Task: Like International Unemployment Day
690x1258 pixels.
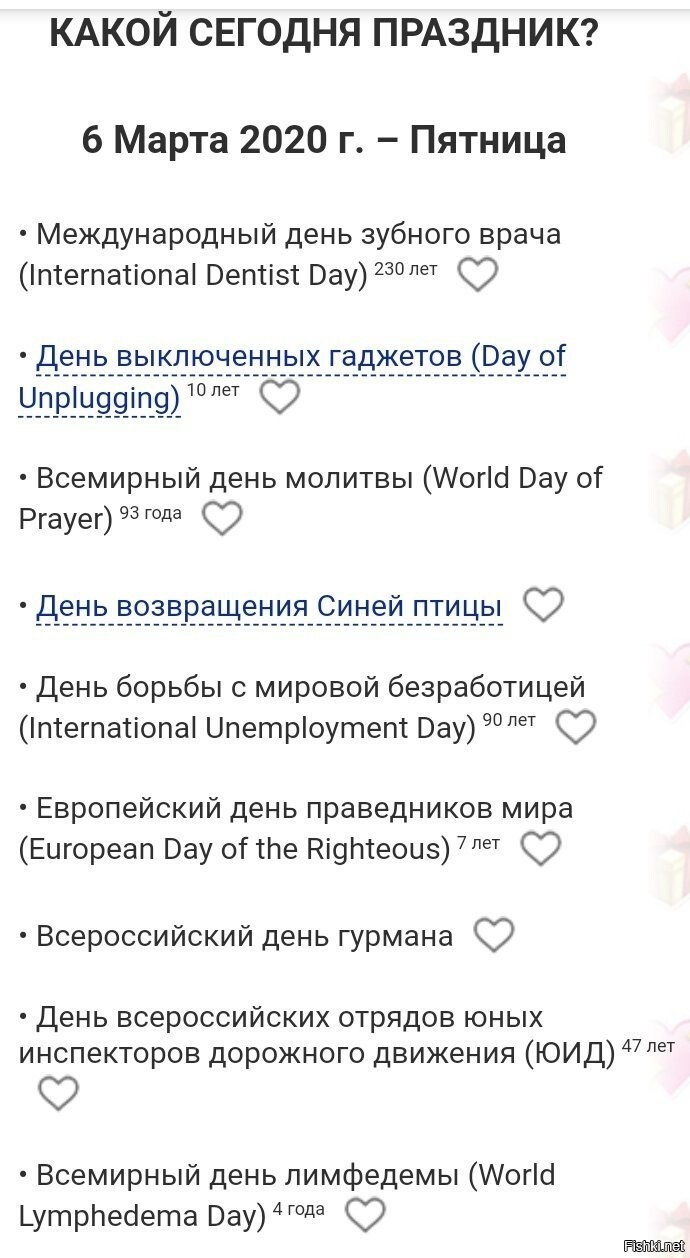Action: coord(576,727)
